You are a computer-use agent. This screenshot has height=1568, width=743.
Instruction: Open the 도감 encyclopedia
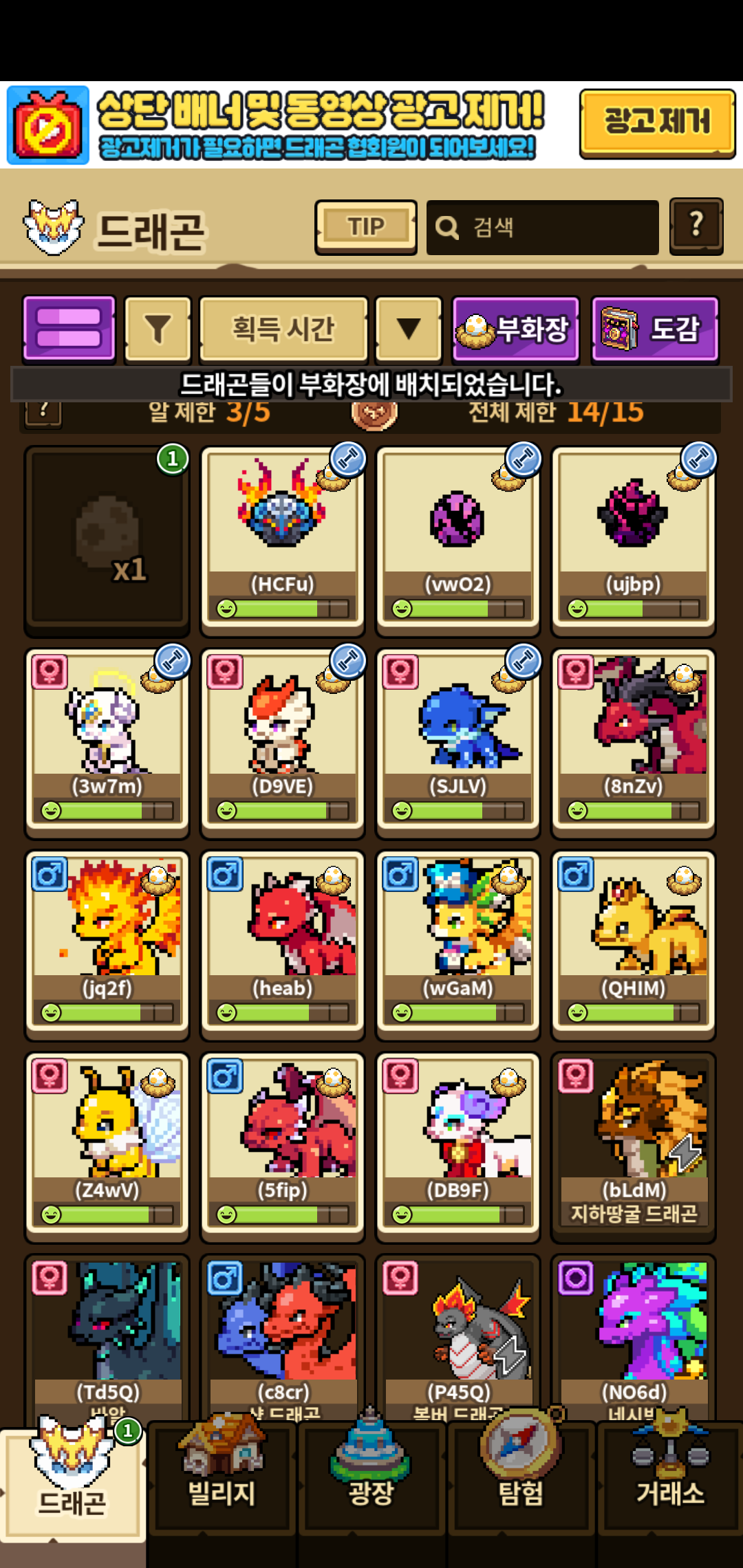656,329
